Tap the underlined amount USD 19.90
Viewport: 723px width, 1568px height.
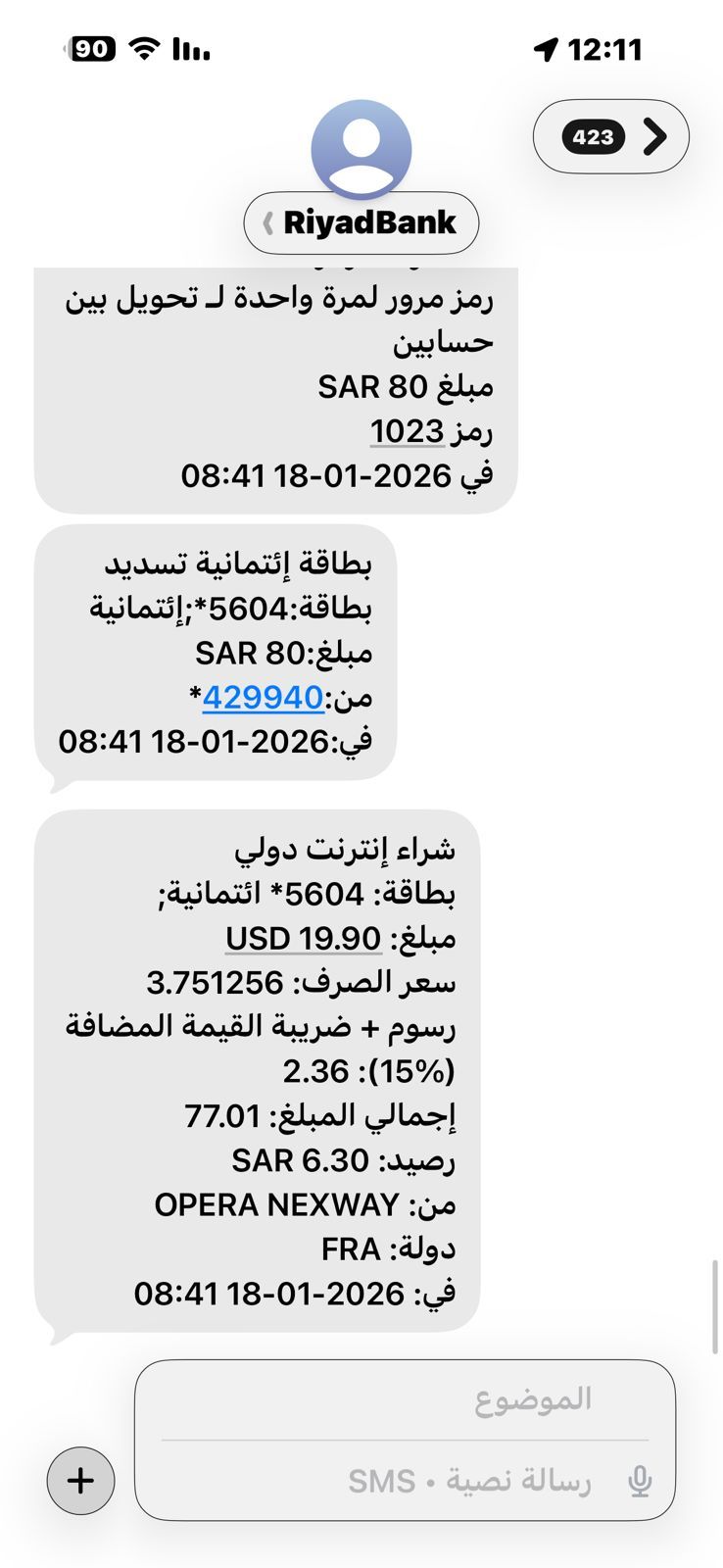pos(303,938)
